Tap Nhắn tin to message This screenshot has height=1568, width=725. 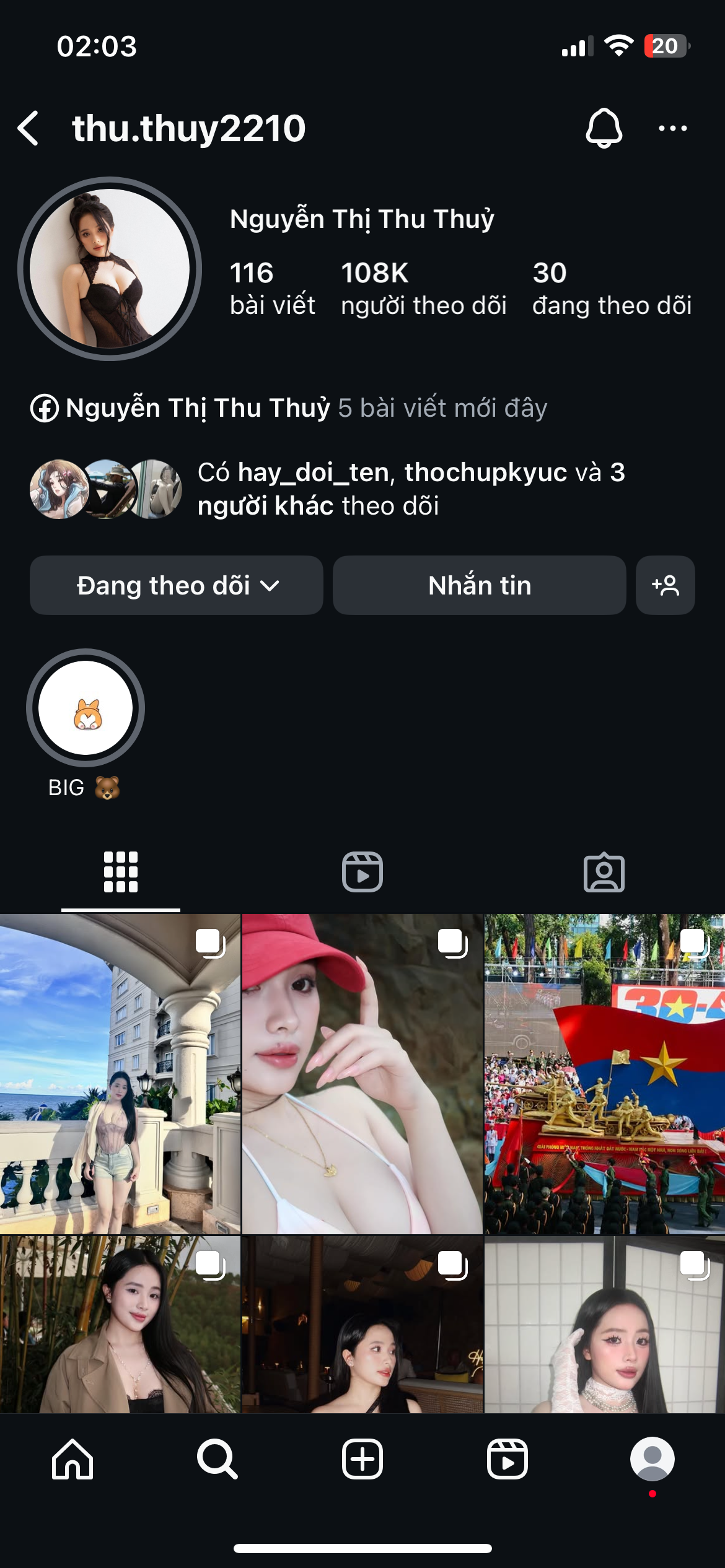point(479,585)
